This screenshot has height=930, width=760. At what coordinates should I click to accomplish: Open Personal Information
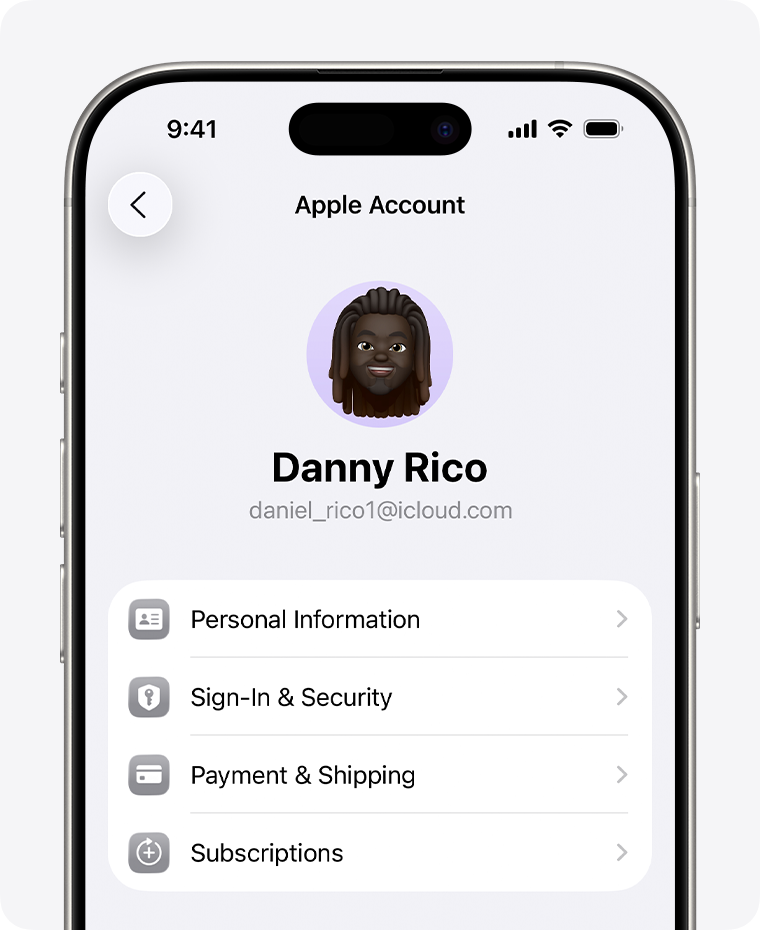(x=380, y=619)
